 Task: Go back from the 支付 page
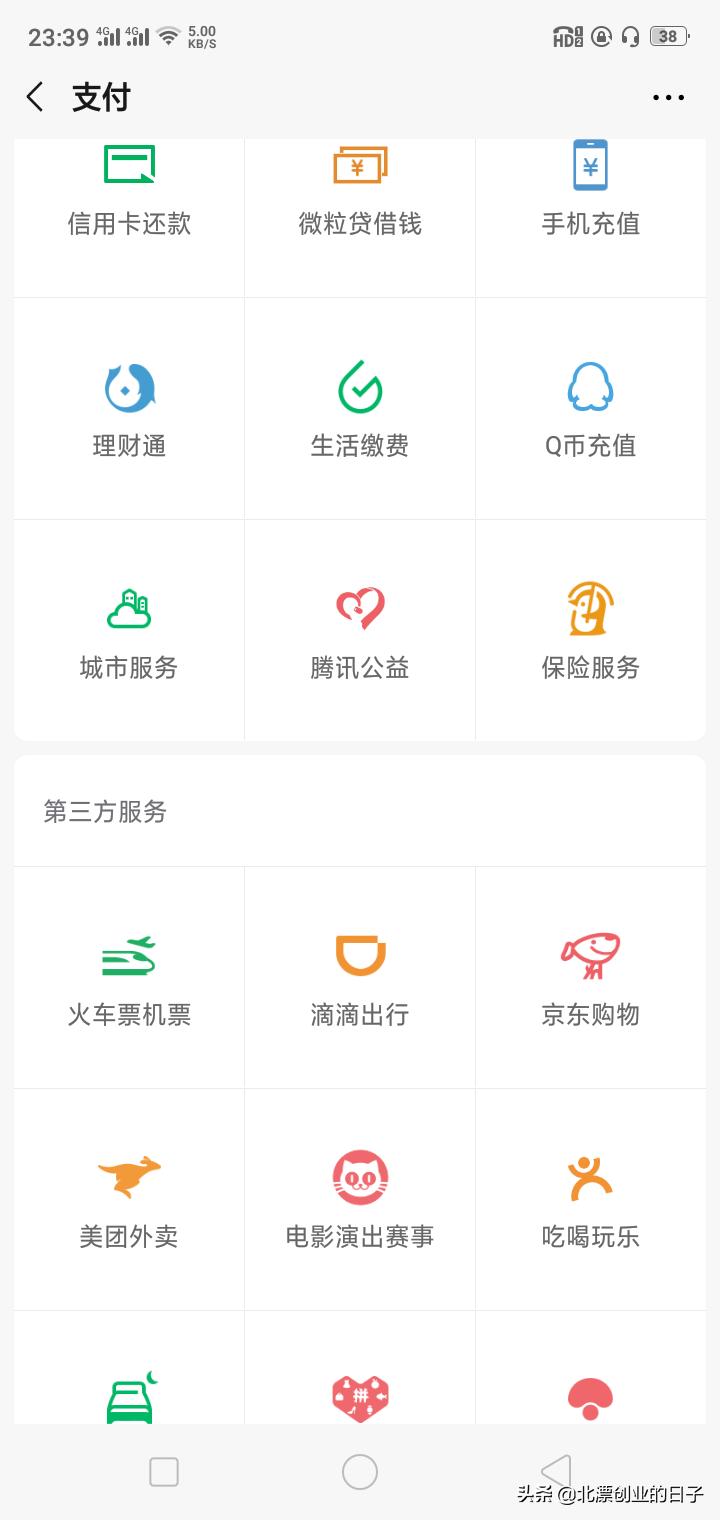pos(36,97)
